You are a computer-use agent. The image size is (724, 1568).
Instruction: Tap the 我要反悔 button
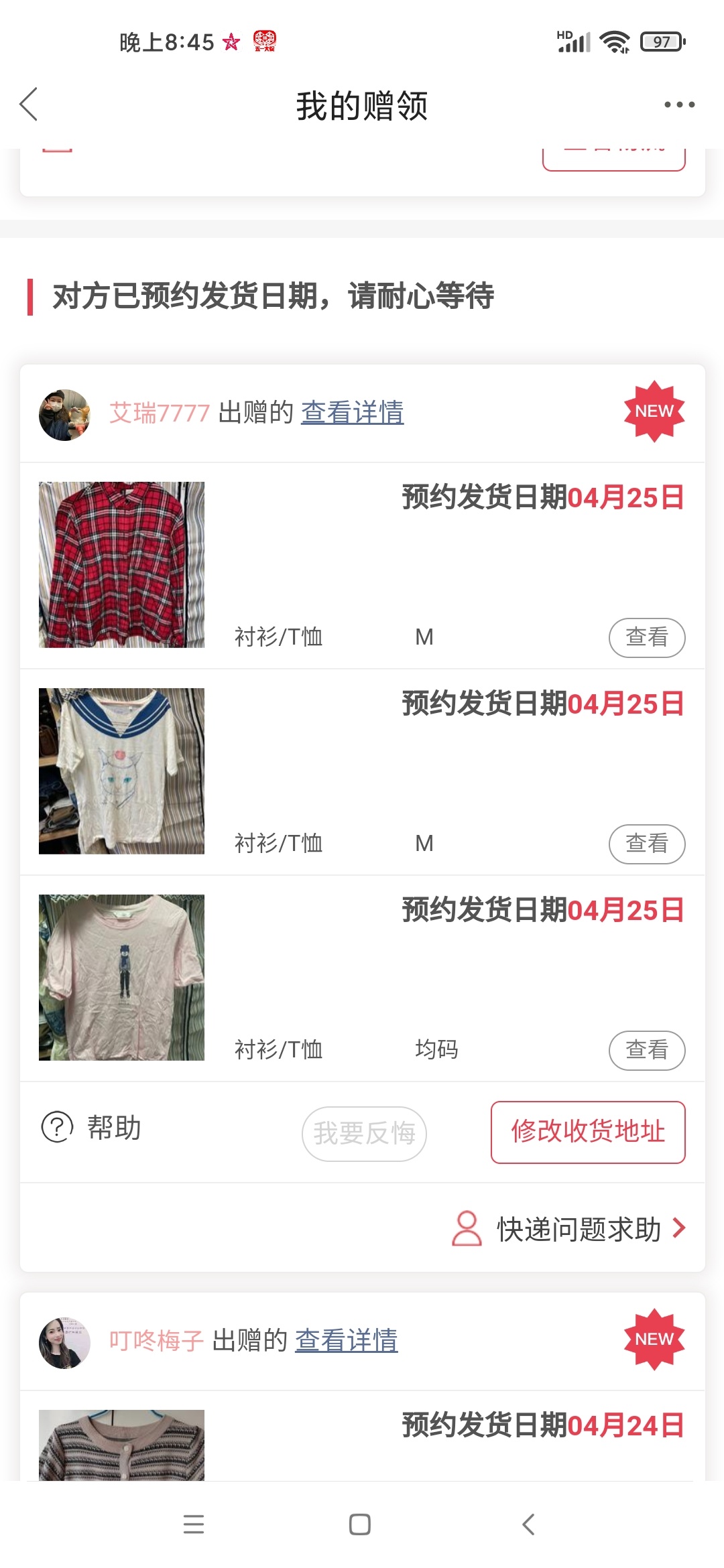[364, 1133]
